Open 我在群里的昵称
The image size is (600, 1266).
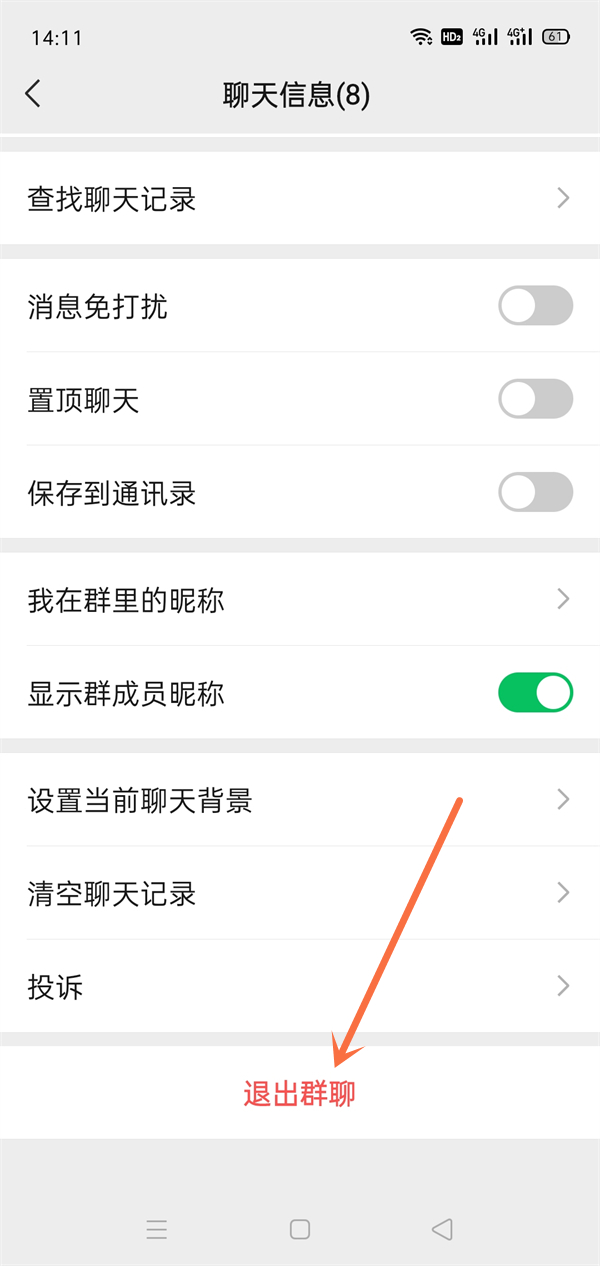tap(300, 600)
